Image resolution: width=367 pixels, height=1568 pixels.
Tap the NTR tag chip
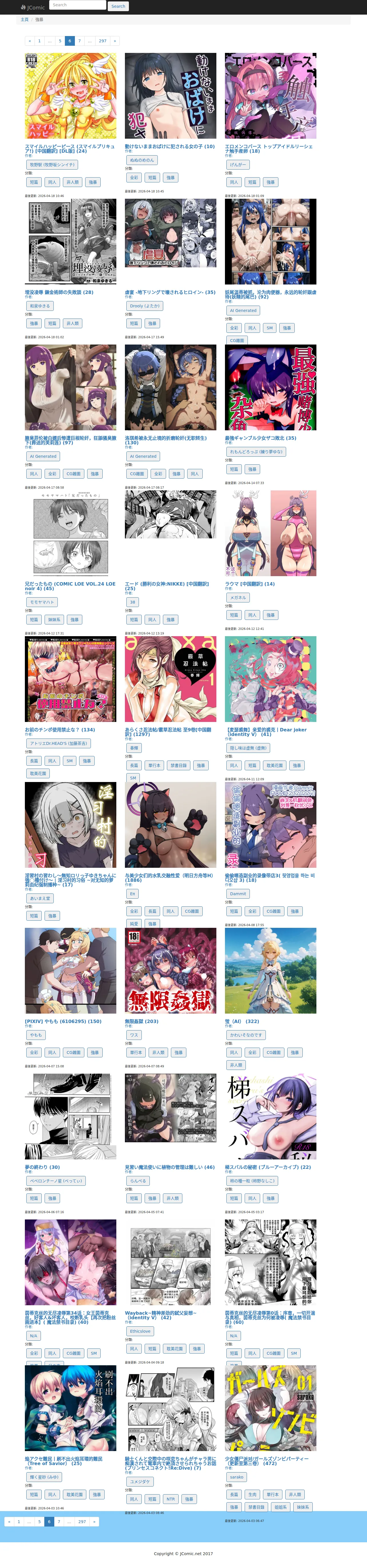[170, 1499]
